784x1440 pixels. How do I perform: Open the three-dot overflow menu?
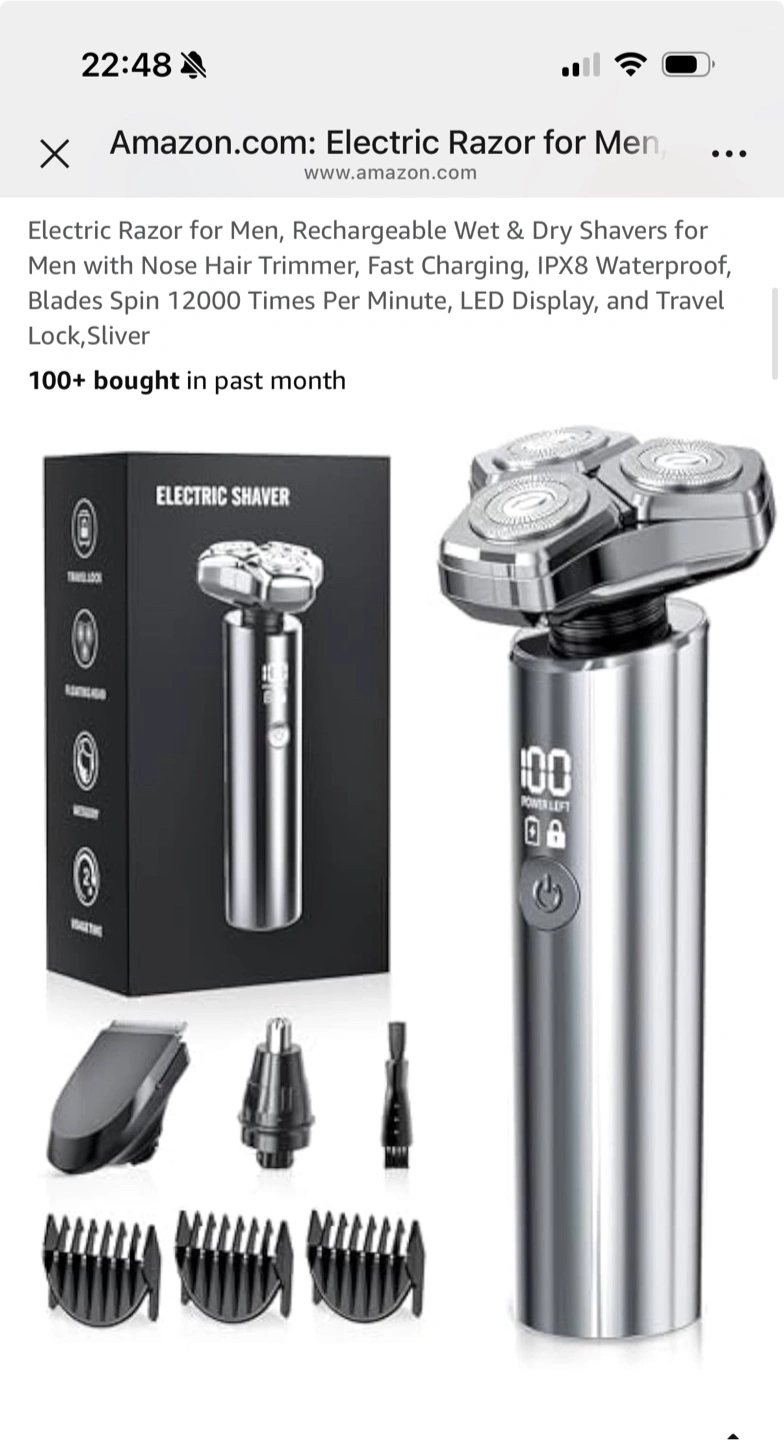pos(728,154)
